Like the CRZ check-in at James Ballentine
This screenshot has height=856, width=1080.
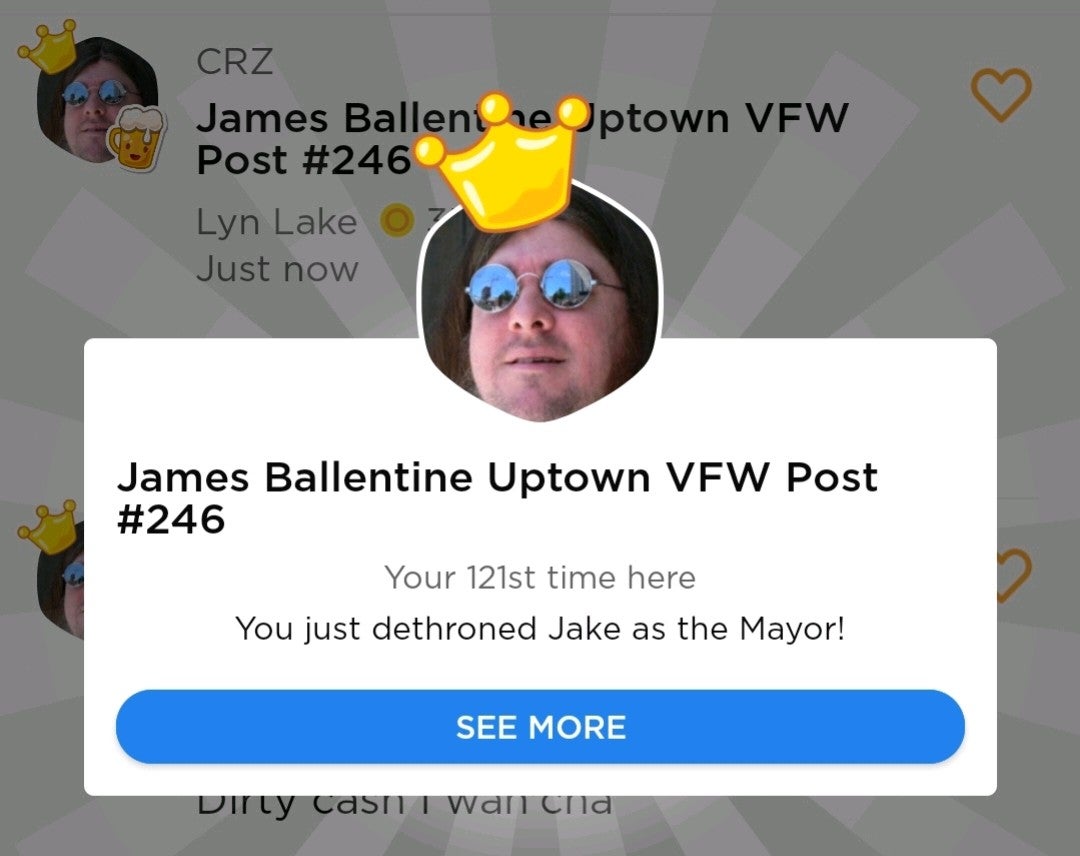(1000, 96)
